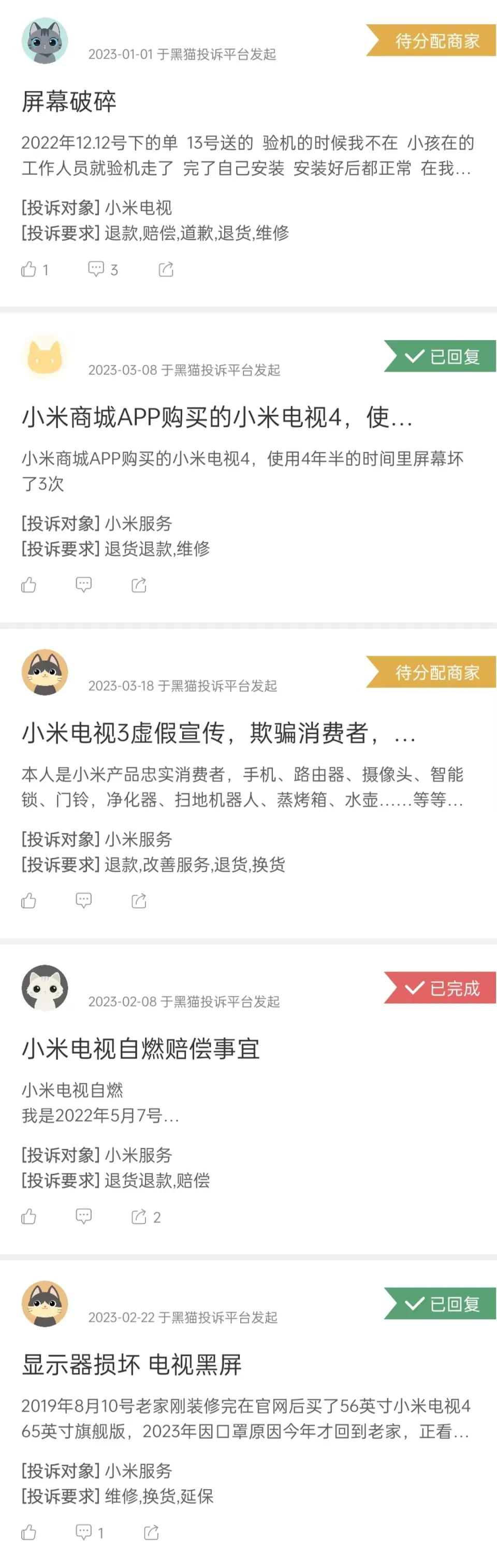Open the 小米电视自燃赔偿事宜 complaint
497x1568 pixels.
140,1049
